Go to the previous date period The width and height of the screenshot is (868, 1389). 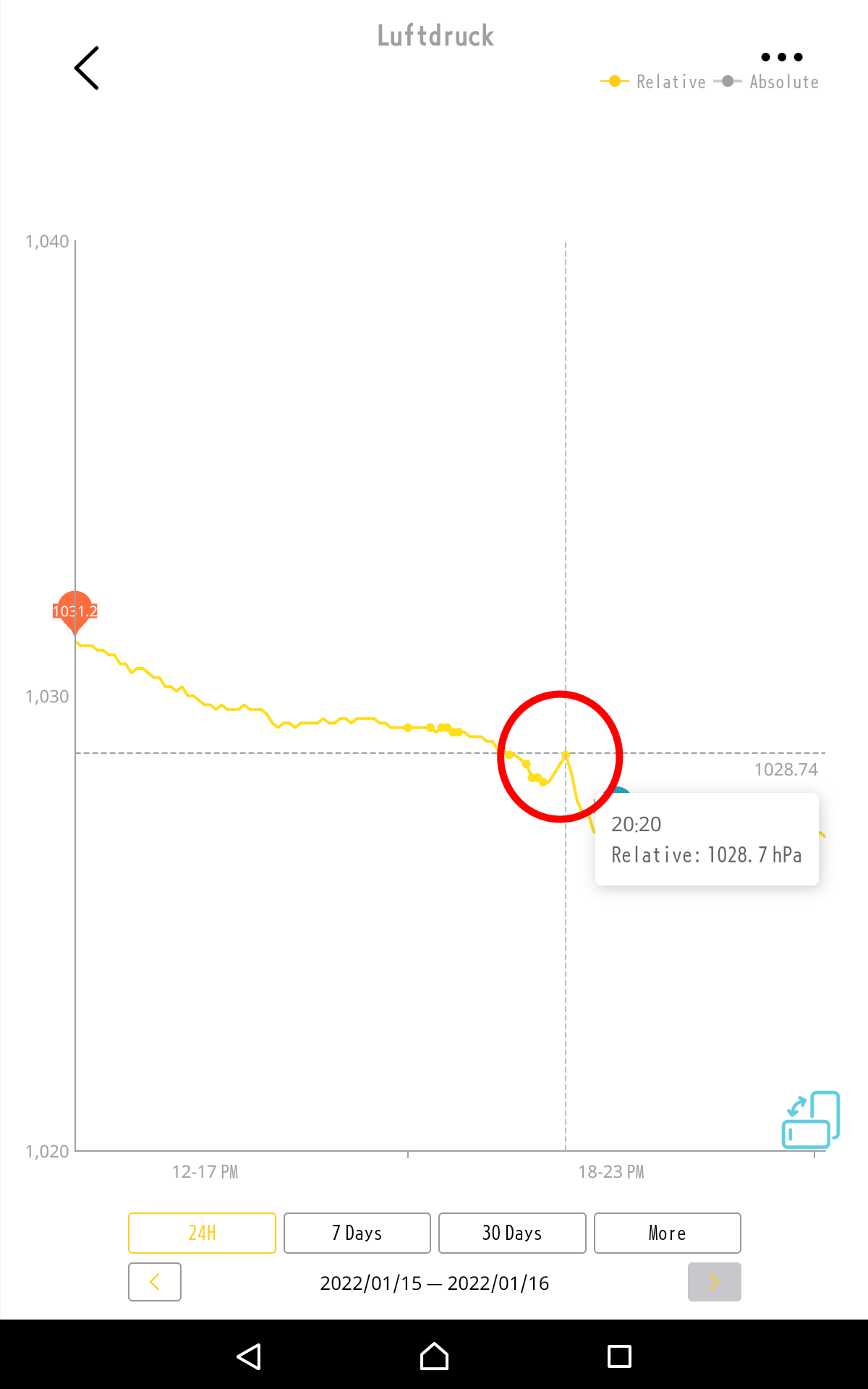(x=155, y=1282)
